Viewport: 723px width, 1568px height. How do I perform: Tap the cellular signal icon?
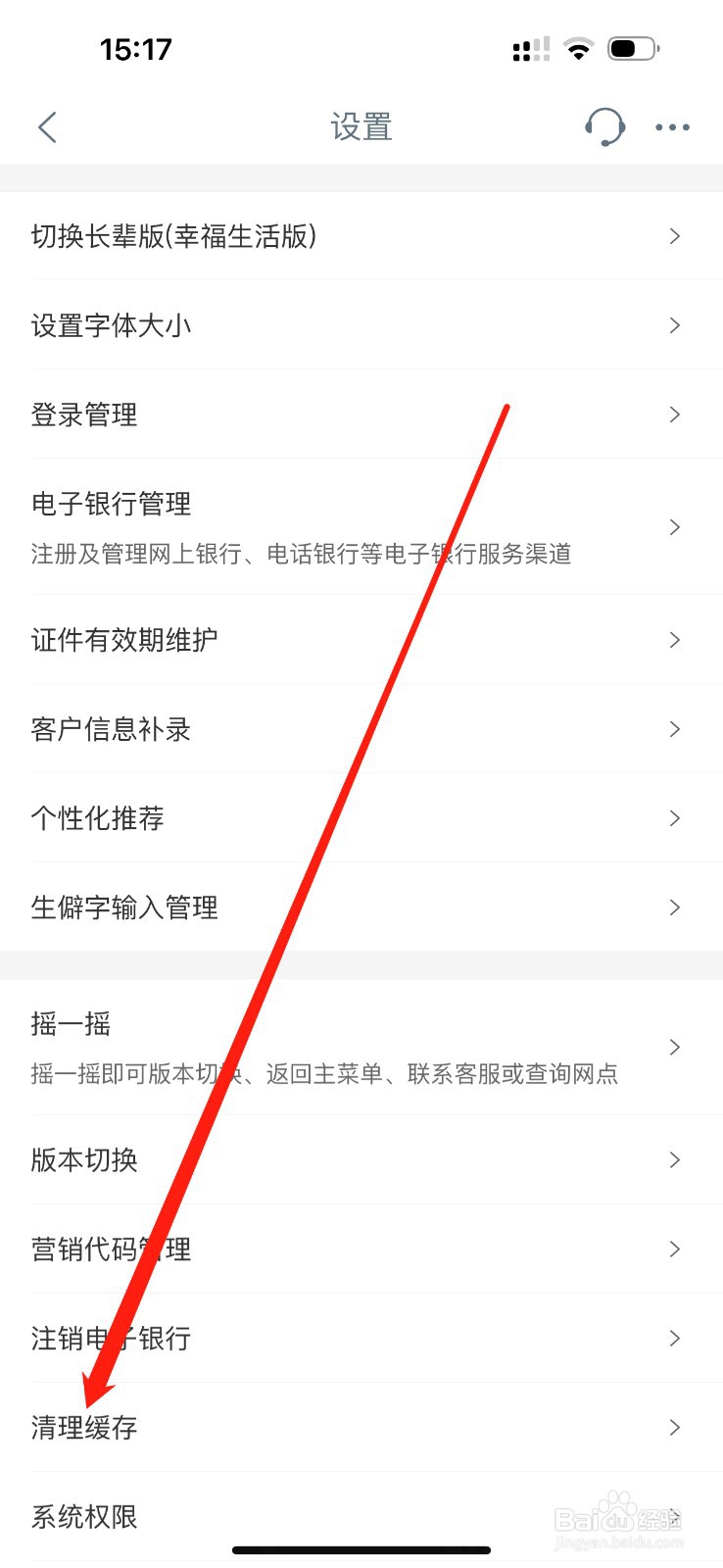[x=529, y=49]
